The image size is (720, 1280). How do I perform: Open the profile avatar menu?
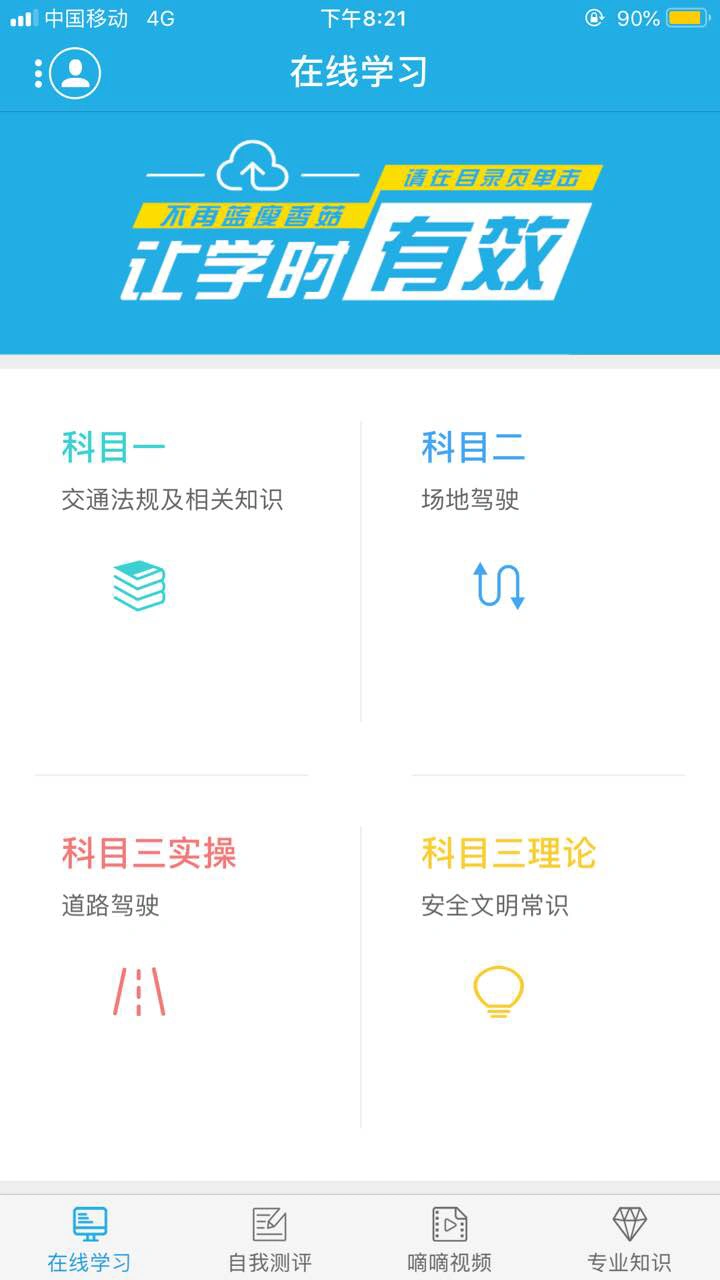click(x=74, y=73)
